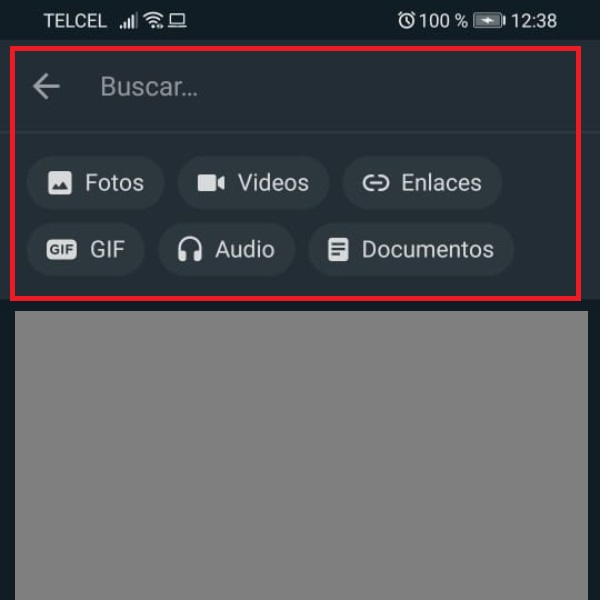The width and height of the screenshot is (600, 600).
Task: Select the Videos filter chip
Action: tap(253, 183)
